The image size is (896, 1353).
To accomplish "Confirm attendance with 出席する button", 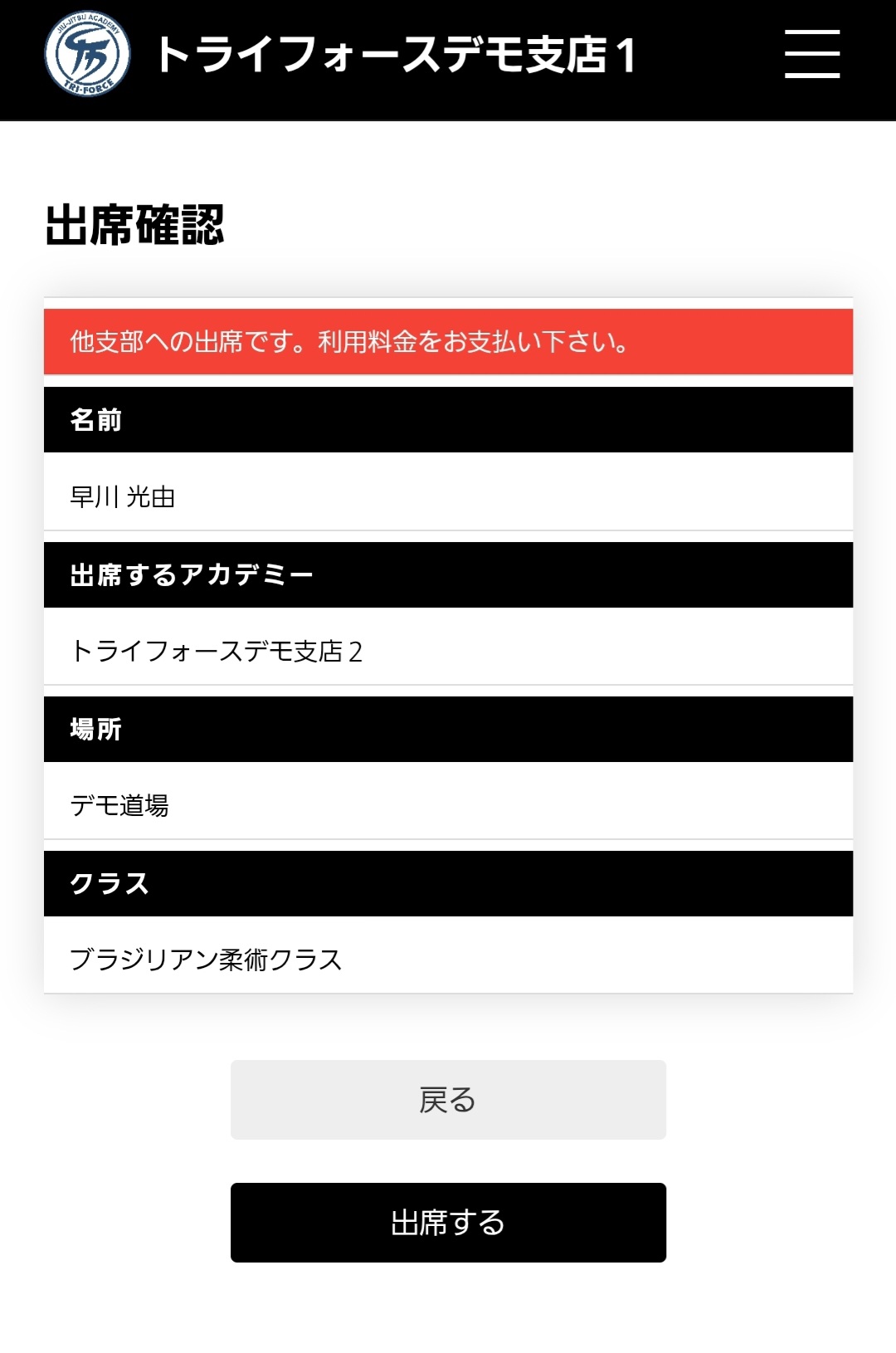I will tap(448, 1222).
